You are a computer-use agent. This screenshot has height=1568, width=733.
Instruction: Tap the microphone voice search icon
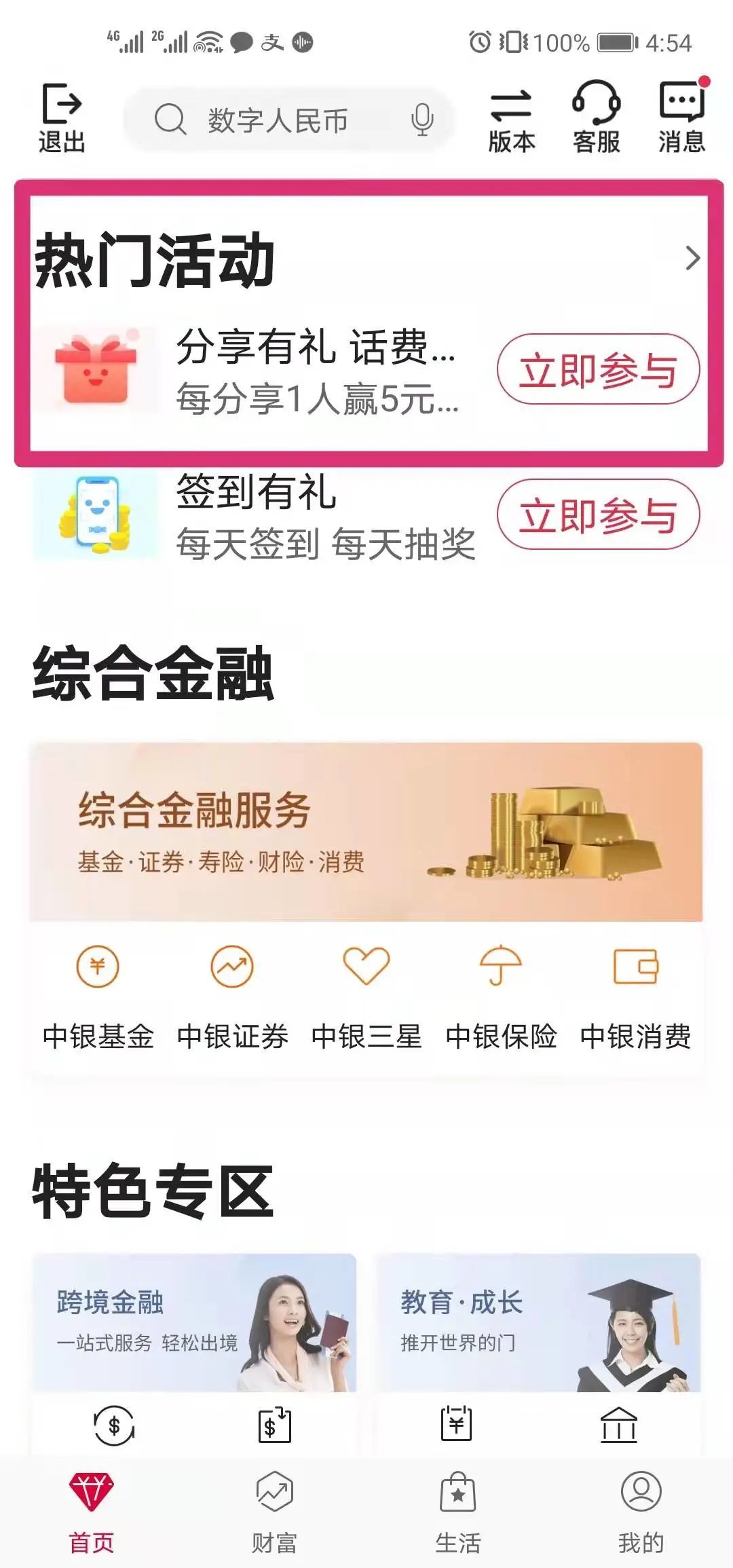pos(422,120)
